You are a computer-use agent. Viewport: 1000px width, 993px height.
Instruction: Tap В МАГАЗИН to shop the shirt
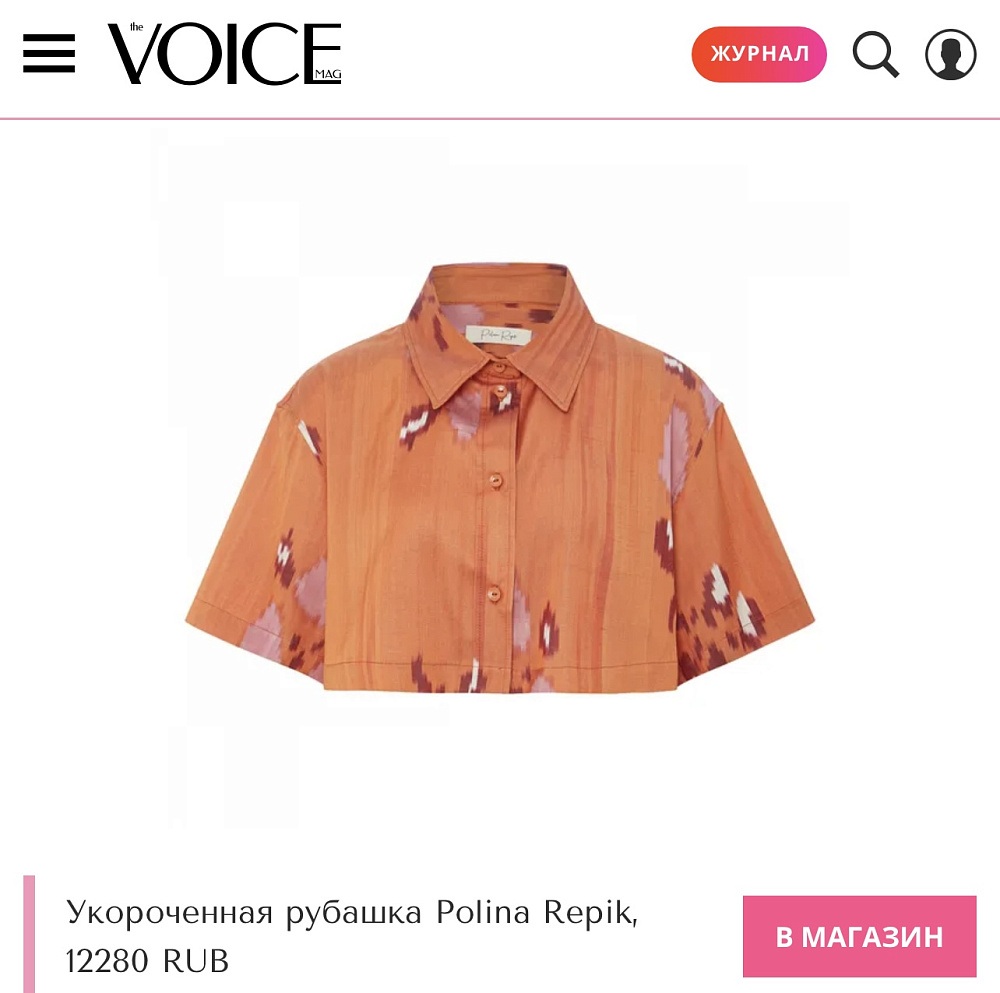[x=859, y=936]
